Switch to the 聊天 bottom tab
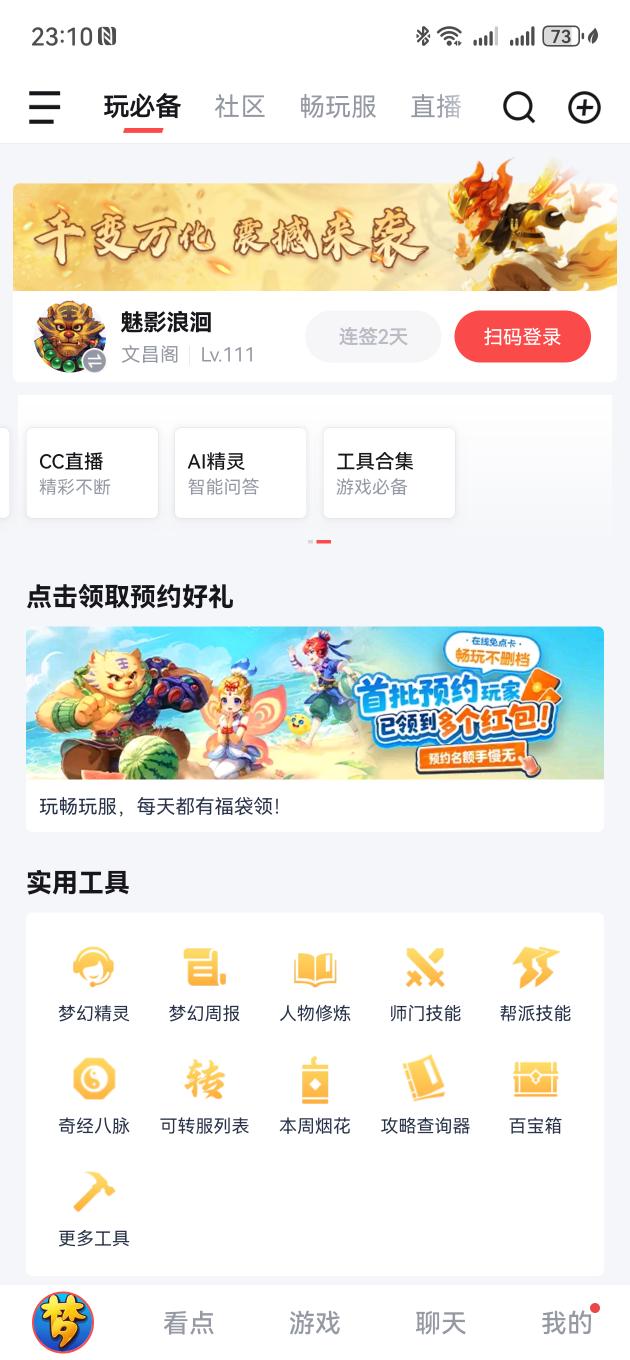Image resolution: width=630 pixels, height=1360 pixels. coord(441,1323)
